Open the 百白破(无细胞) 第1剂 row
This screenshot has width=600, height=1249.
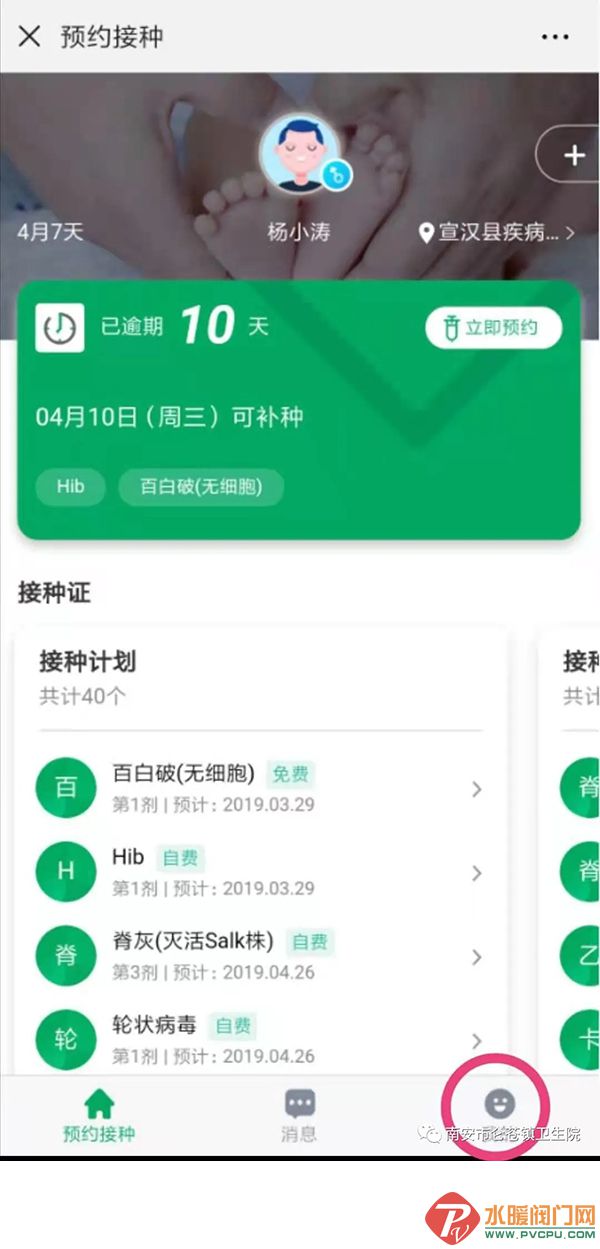(x=258, y=788)
